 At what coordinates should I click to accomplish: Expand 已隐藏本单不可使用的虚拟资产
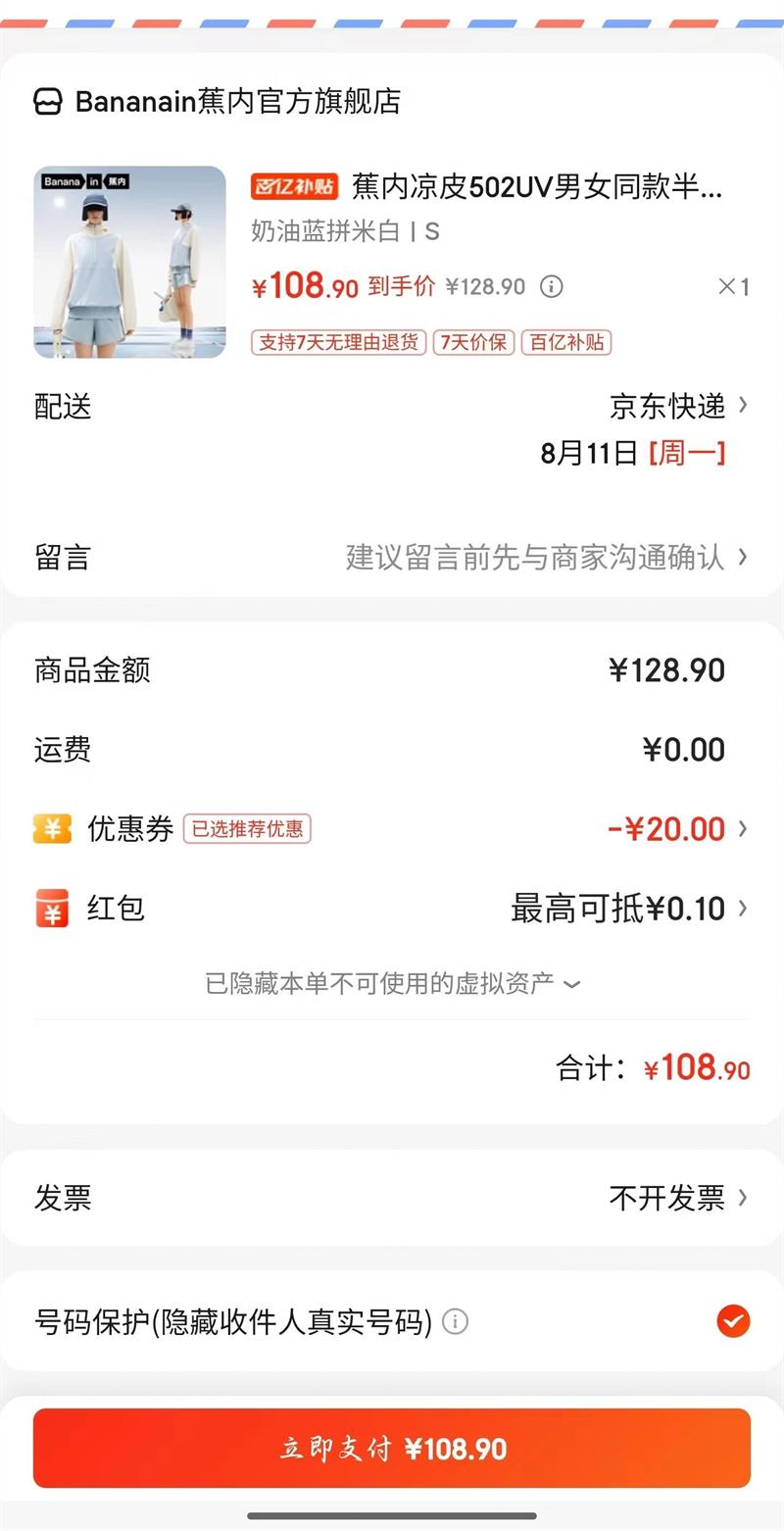[x=392, y=983]
